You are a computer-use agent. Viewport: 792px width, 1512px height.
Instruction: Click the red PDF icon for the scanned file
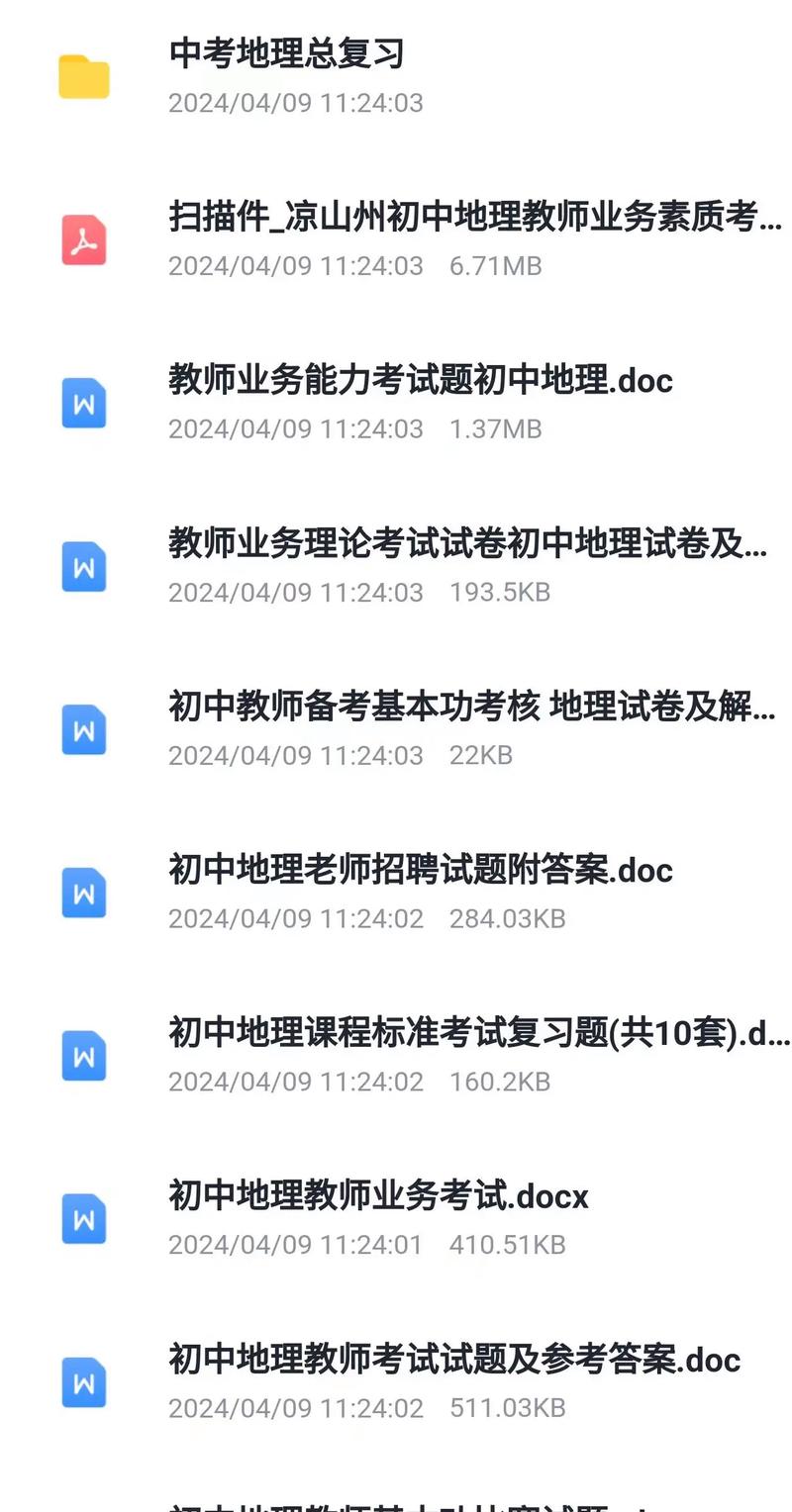(83, 237)
